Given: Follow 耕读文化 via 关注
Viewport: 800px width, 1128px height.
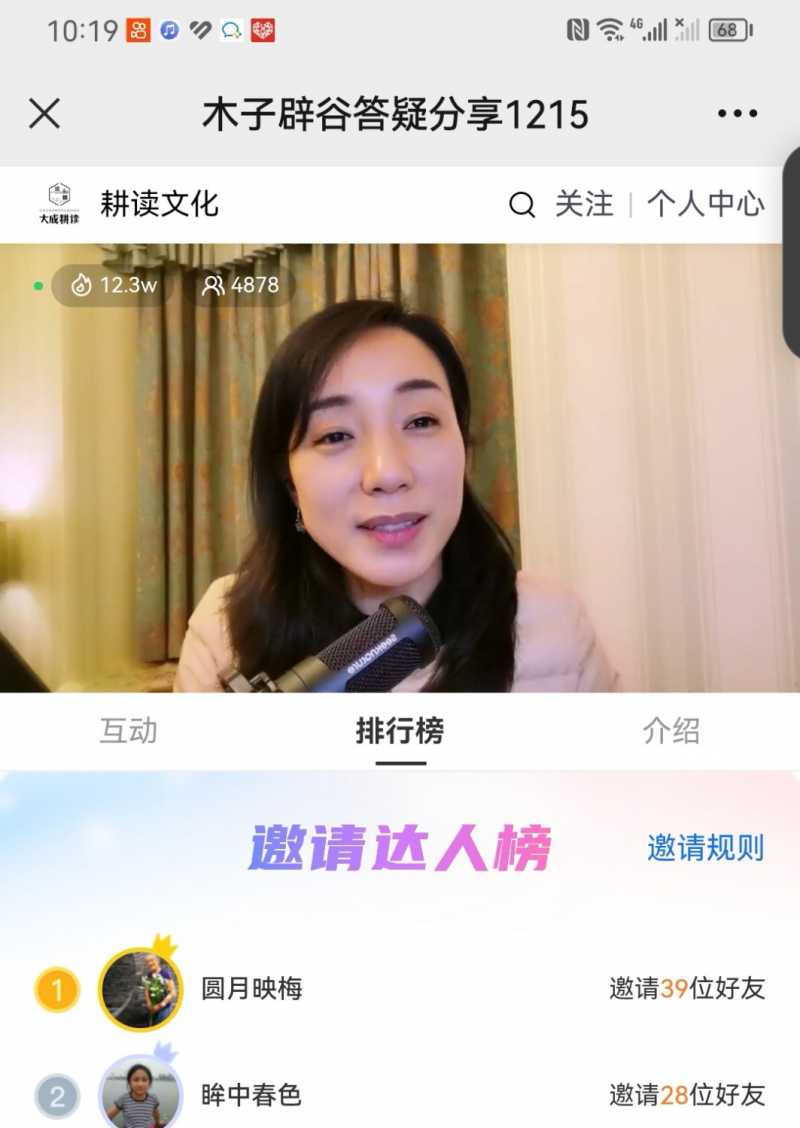Looking at the screenshot, I should (584, 204).
